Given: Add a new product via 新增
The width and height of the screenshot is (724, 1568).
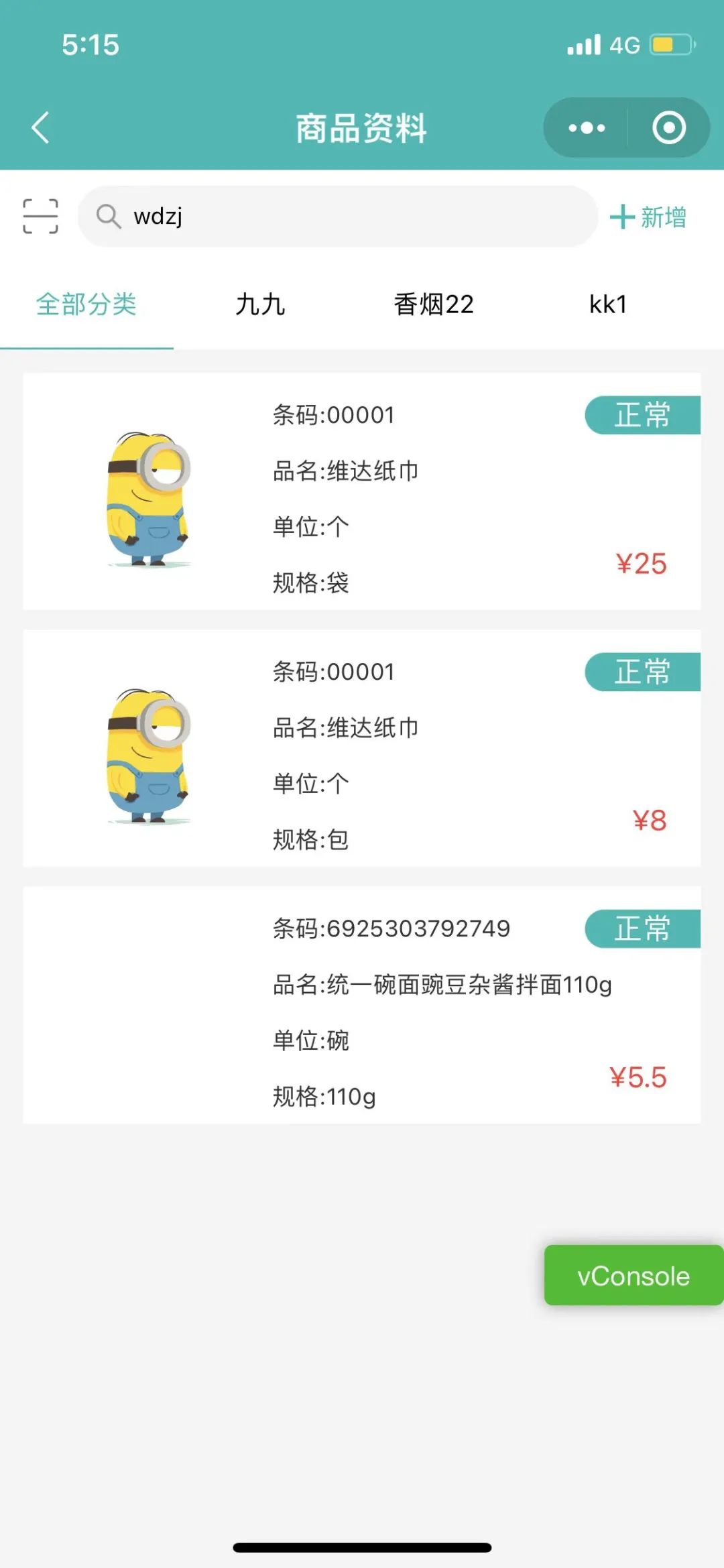Looking at the screenshot, I should pos(648,217).
